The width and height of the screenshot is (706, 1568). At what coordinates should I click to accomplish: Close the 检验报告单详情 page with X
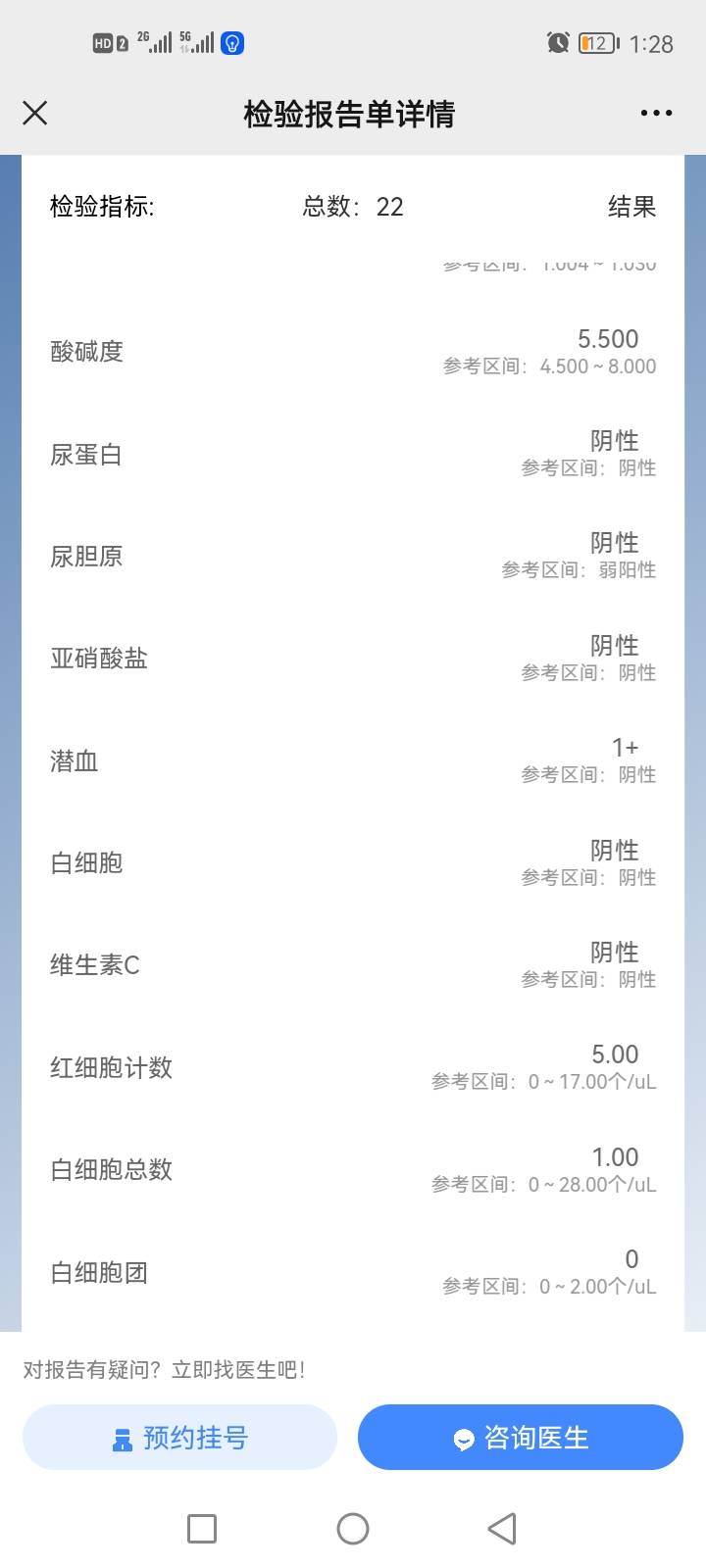35,113
